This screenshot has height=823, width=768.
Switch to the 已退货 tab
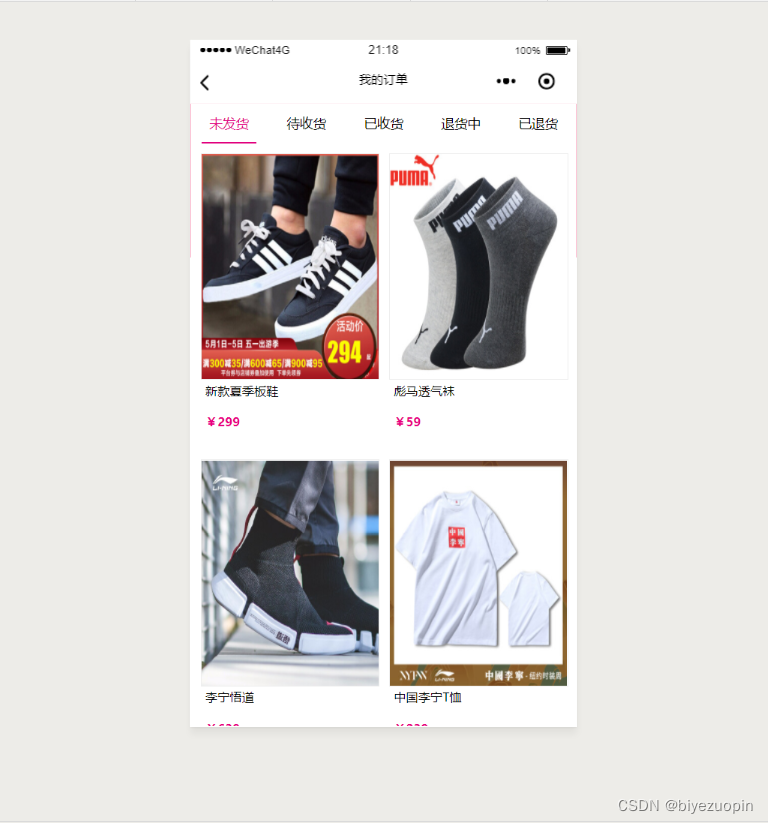tap(538, 124)
